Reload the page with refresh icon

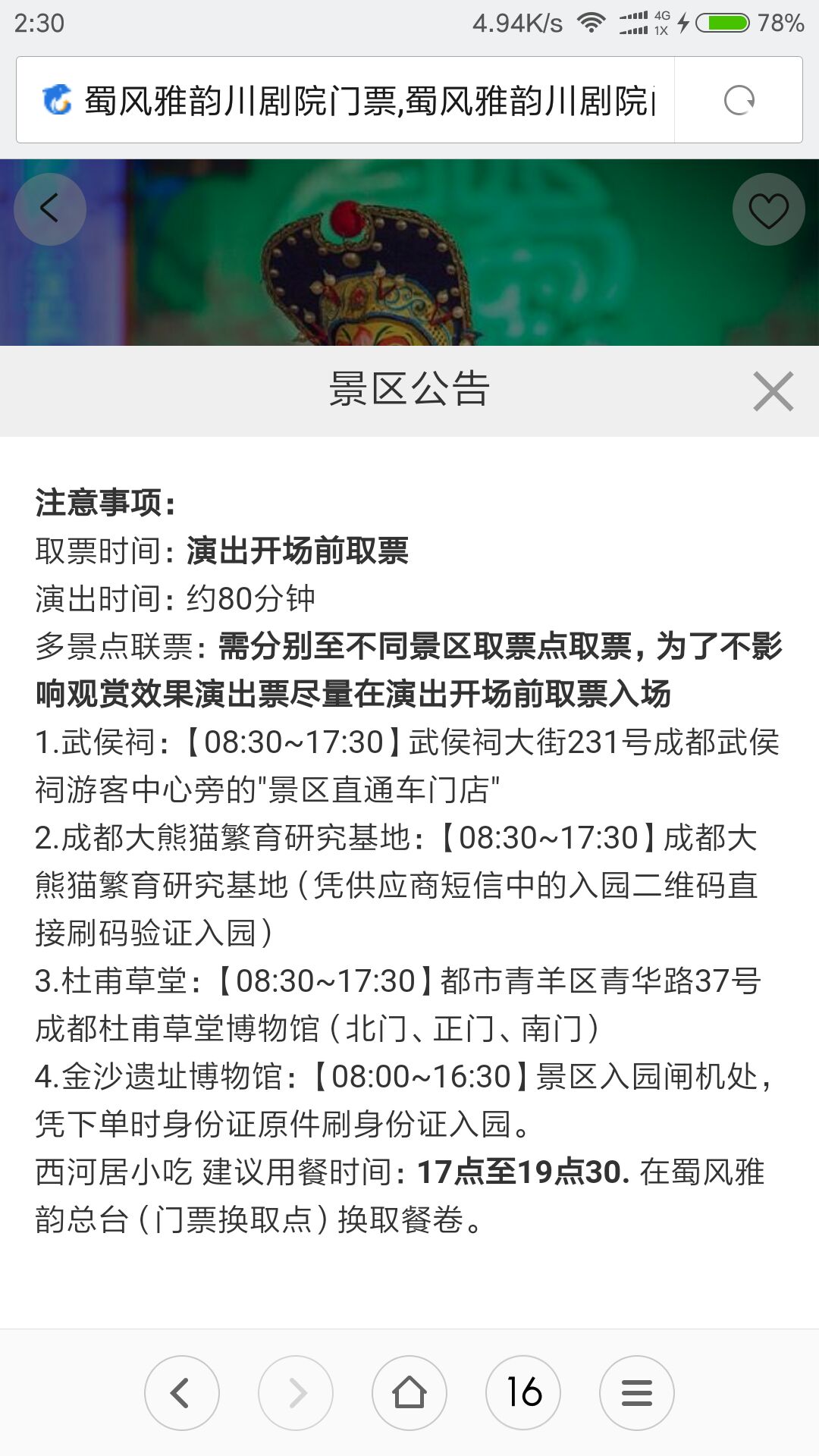(x=739, y=100)
